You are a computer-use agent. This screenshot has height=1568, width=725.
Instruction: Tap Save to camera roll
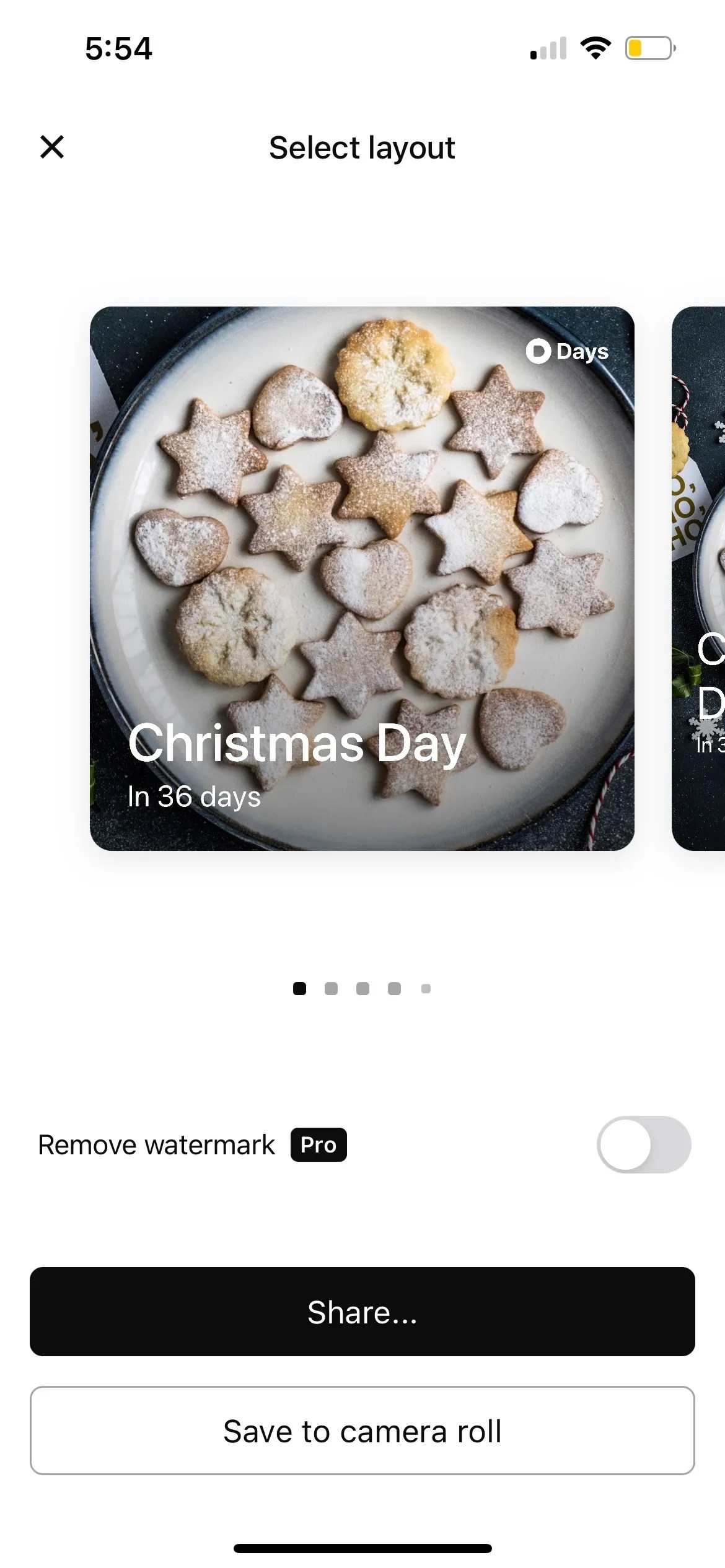pyautogui.click(x=362, y=1431)
